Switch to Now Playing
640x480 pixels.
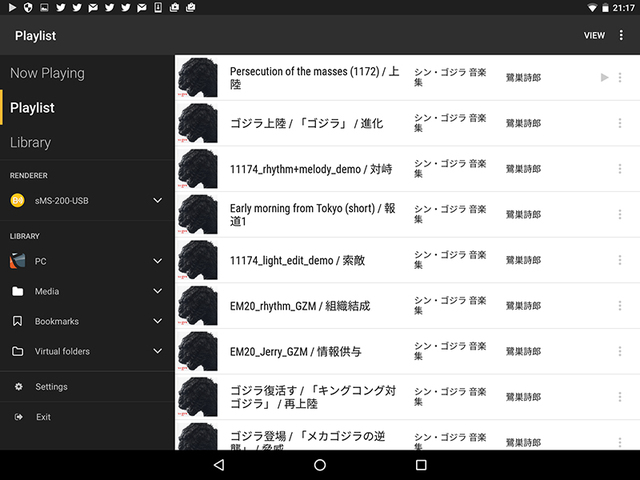(x=47, y=73)
